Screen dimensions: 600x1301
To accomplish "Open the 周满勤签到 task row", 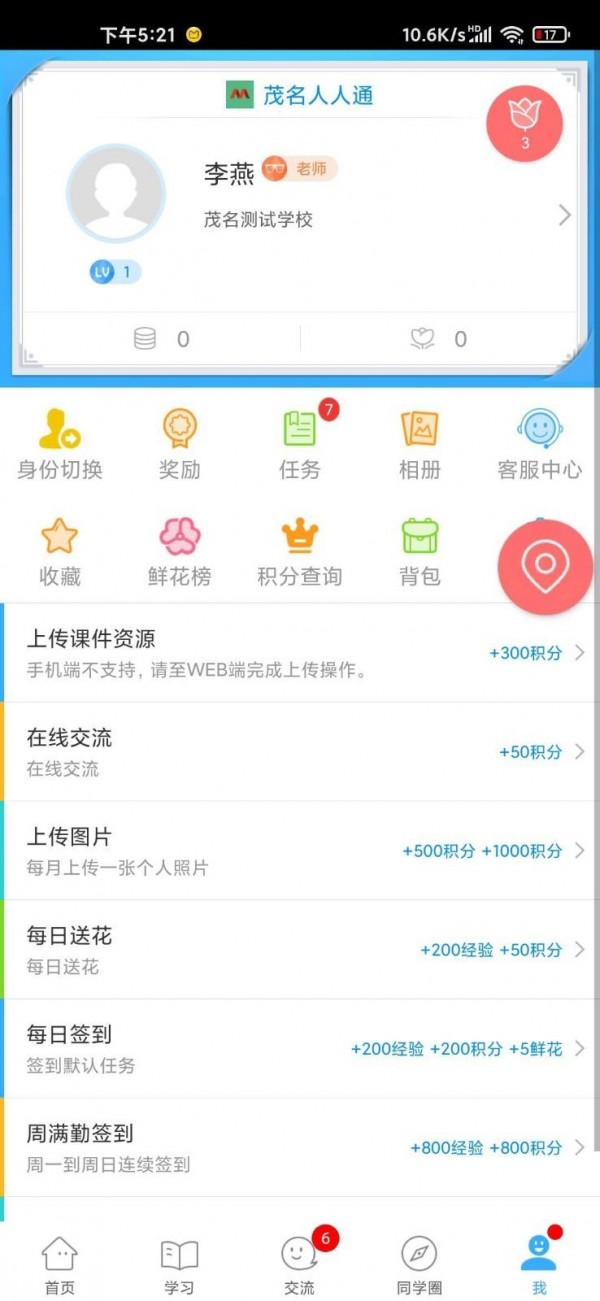I will [x=300, y=1148].
